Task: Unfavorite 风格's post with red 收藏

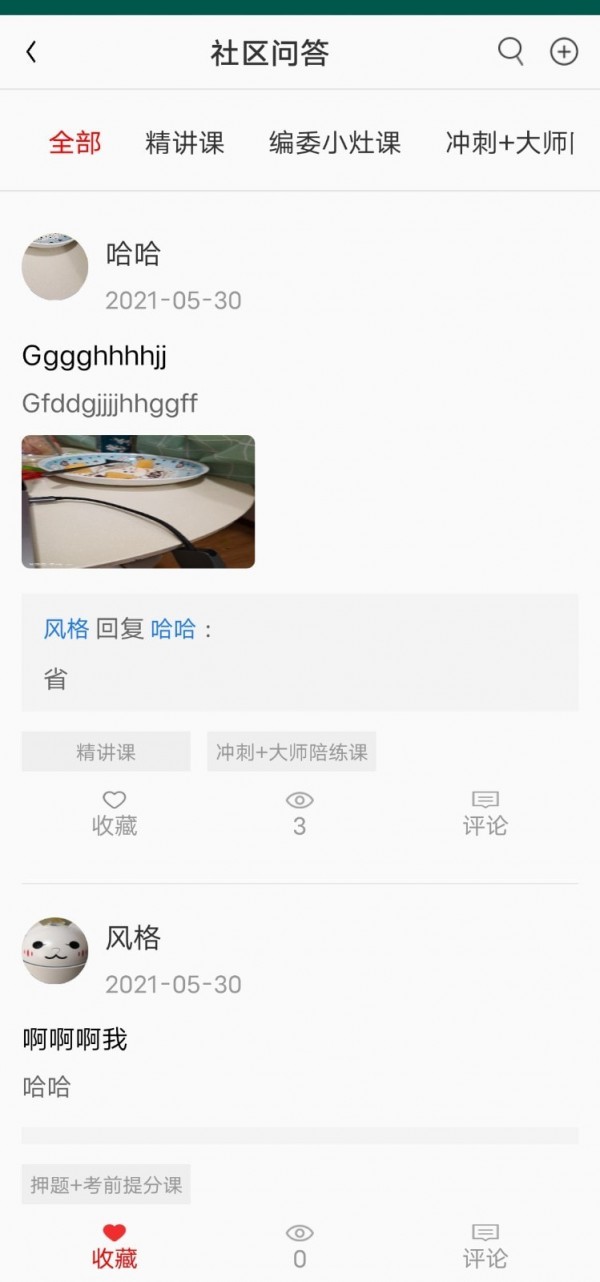Action: click(115, 1246)
